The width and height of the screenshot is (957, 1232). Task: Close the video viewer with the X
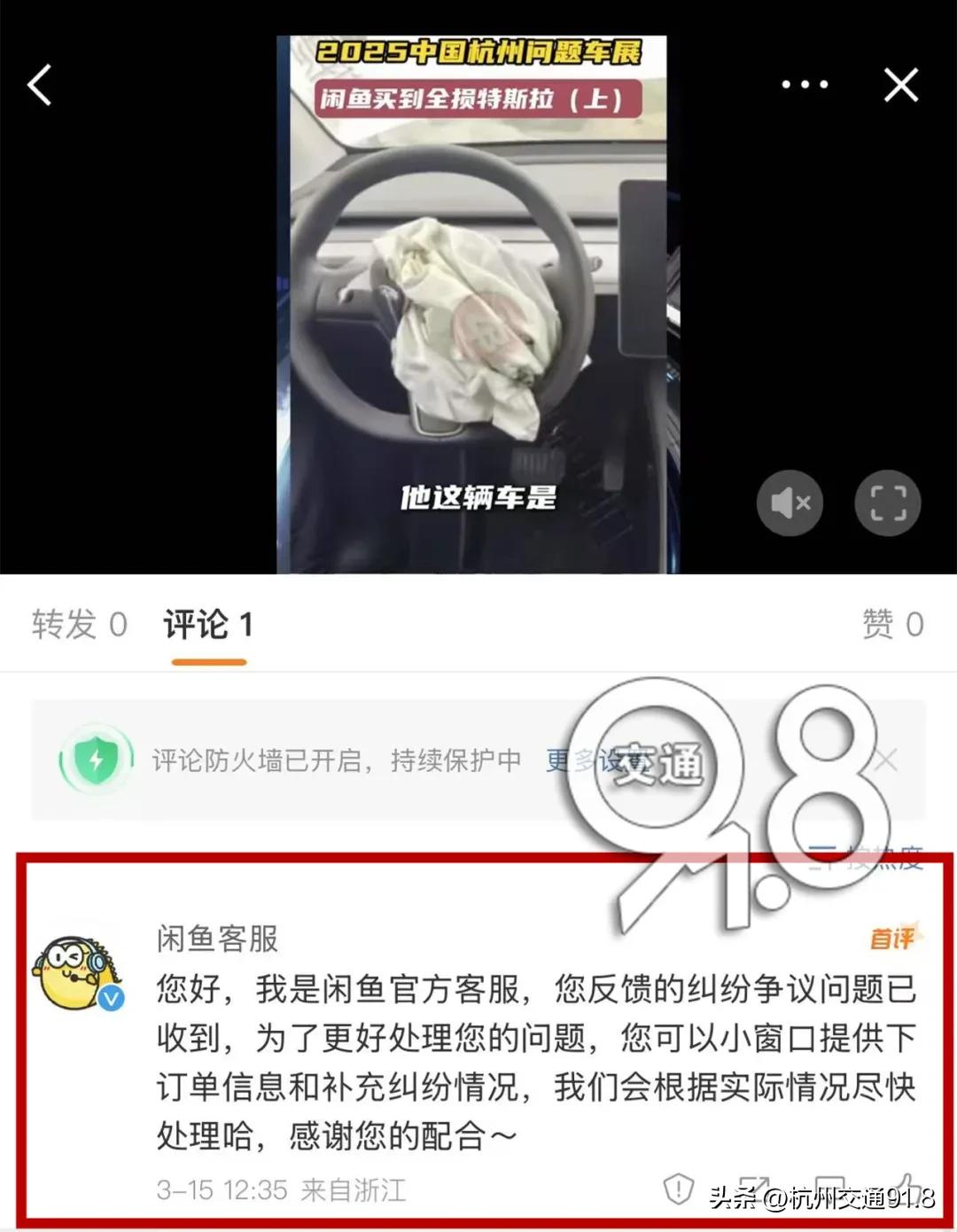point(901,85)
